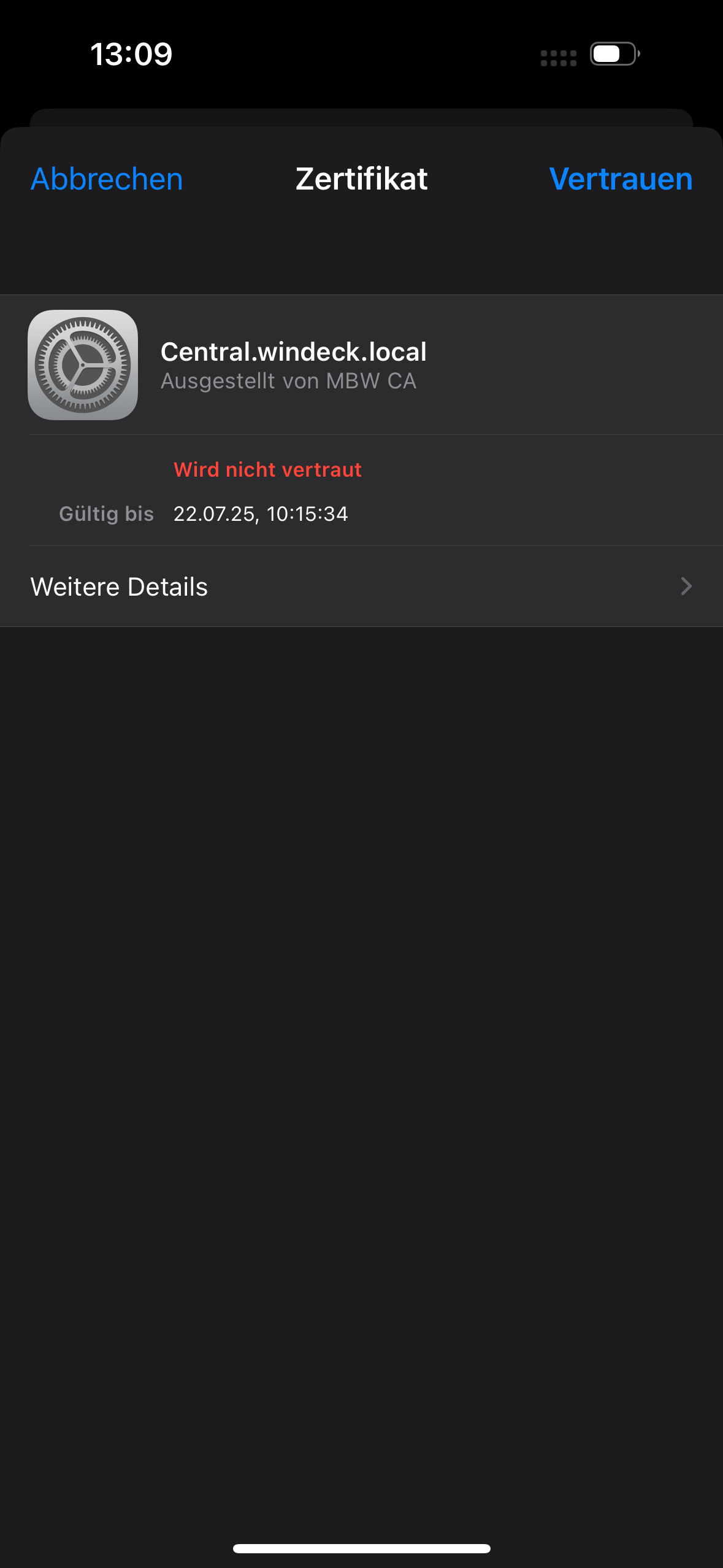This screenshot has height=1568, width=723.
Task: Cancel with the Abbrechen button
Action: [x=107, y=179]
